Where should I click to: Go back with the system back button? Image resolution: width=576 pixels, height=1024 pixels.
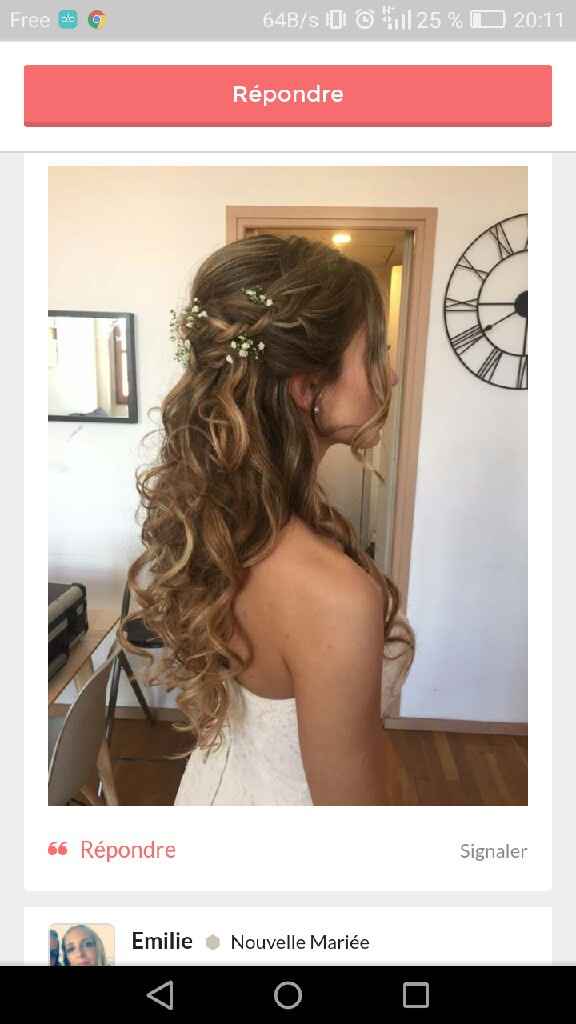tap(160, 995)
